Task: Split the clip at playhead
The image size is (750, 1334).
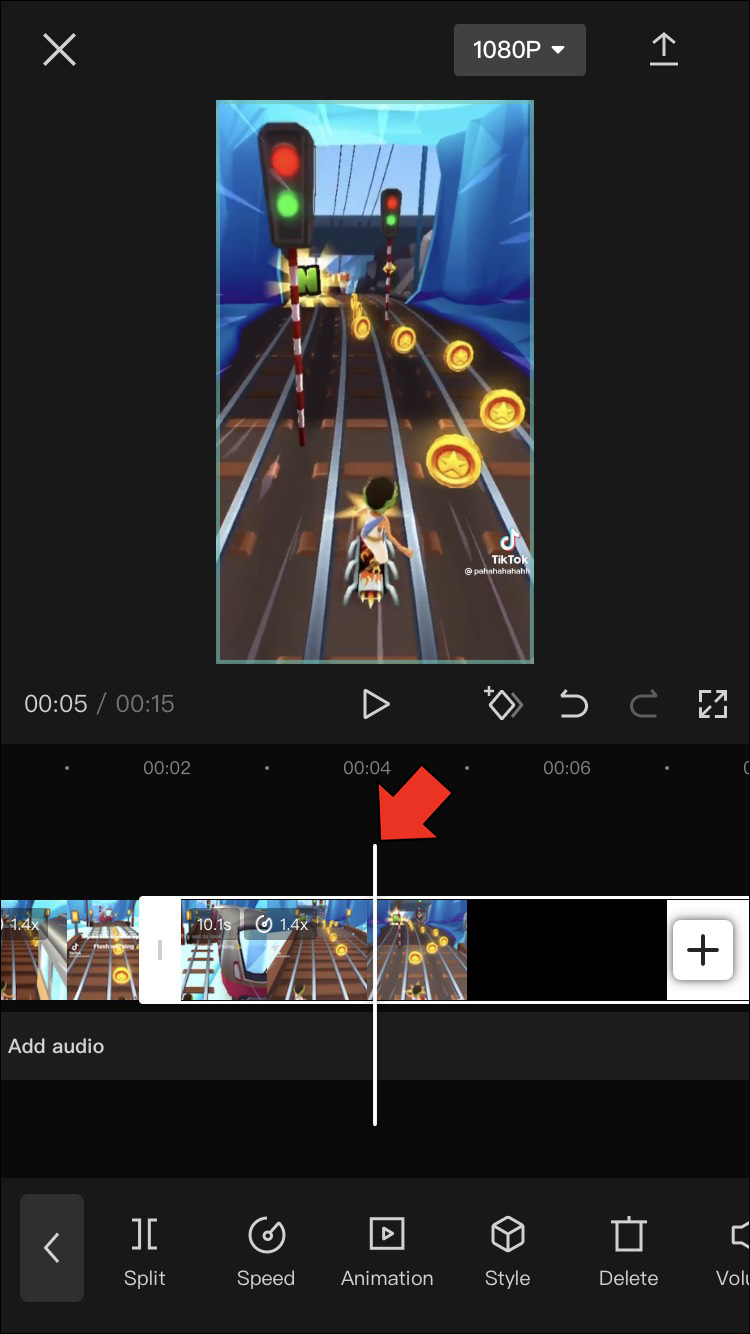Action: [144, 1250]
